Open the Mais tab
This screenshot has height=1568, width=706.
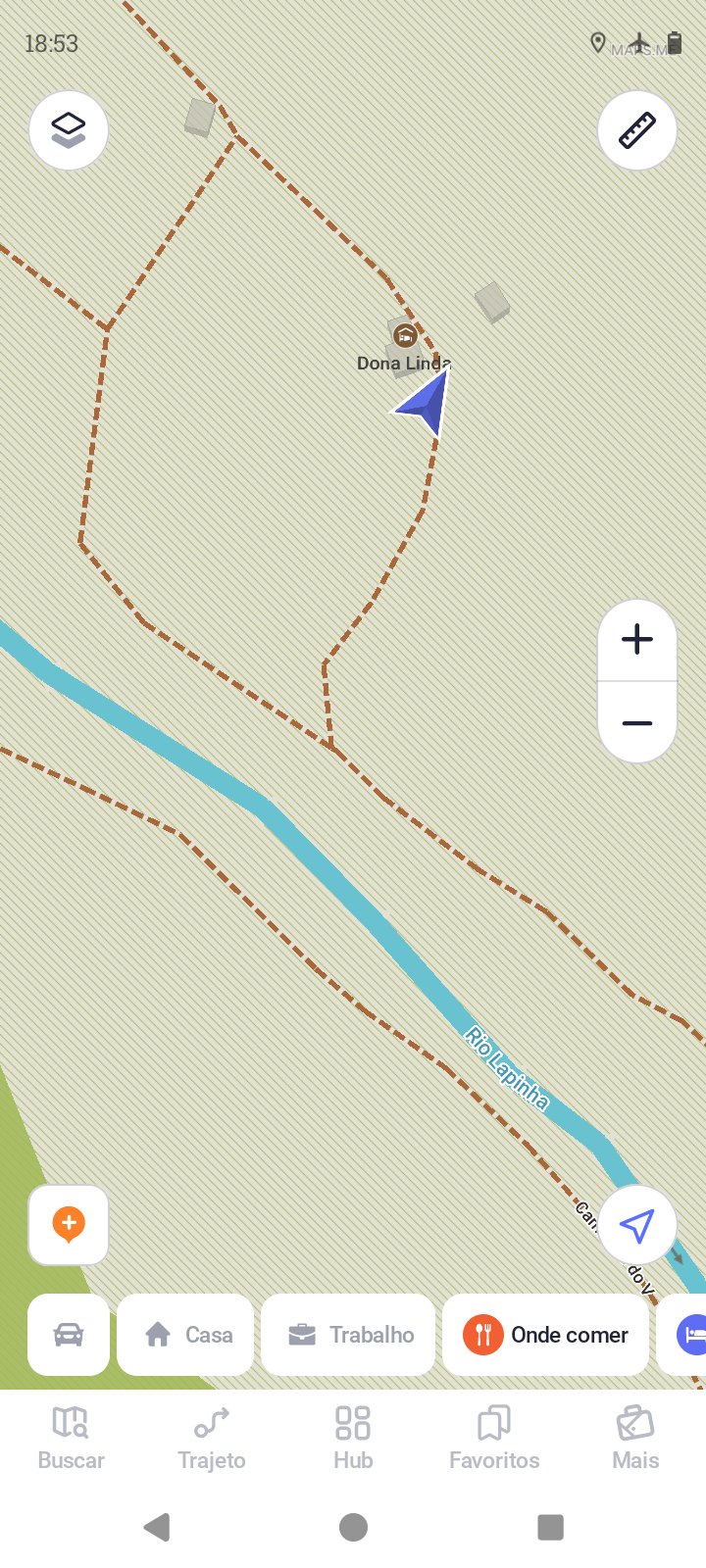coord(635,1438)
